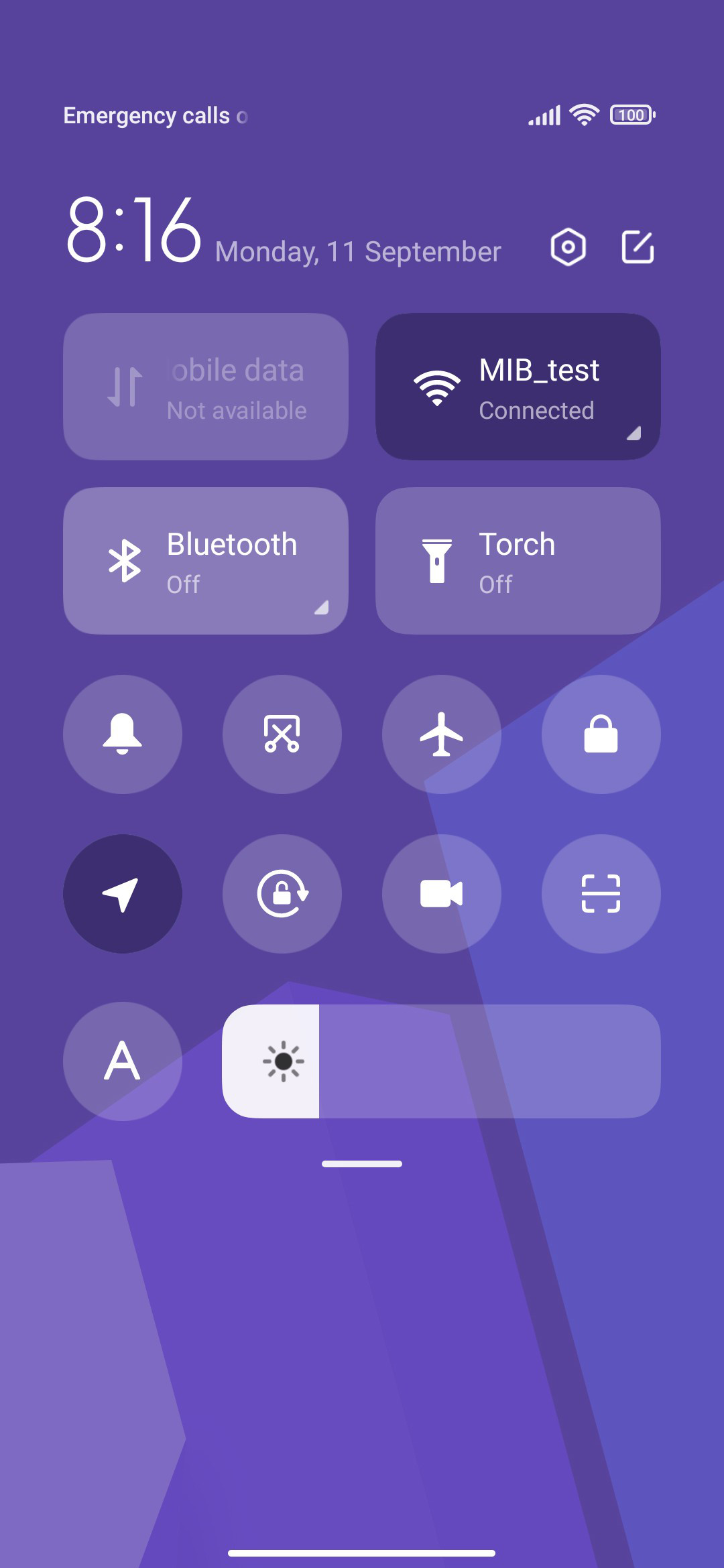Expand Bluetooth devices via the tile corner arrow
Screen dimensions: 724x1568
(321, 607)
